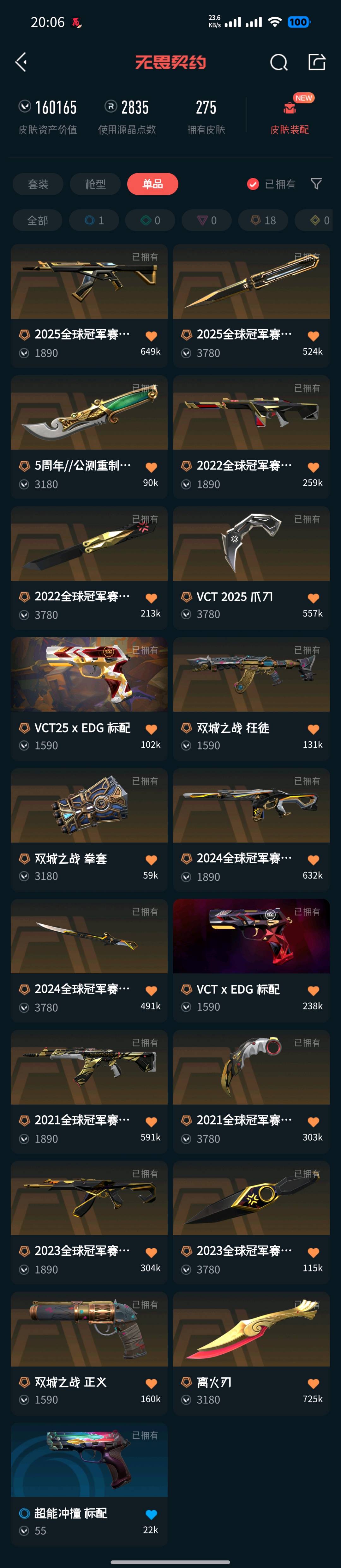The height and width of the screenshot is (1568, 341).
Task: Open the search icon in the header
Action: 278,62
